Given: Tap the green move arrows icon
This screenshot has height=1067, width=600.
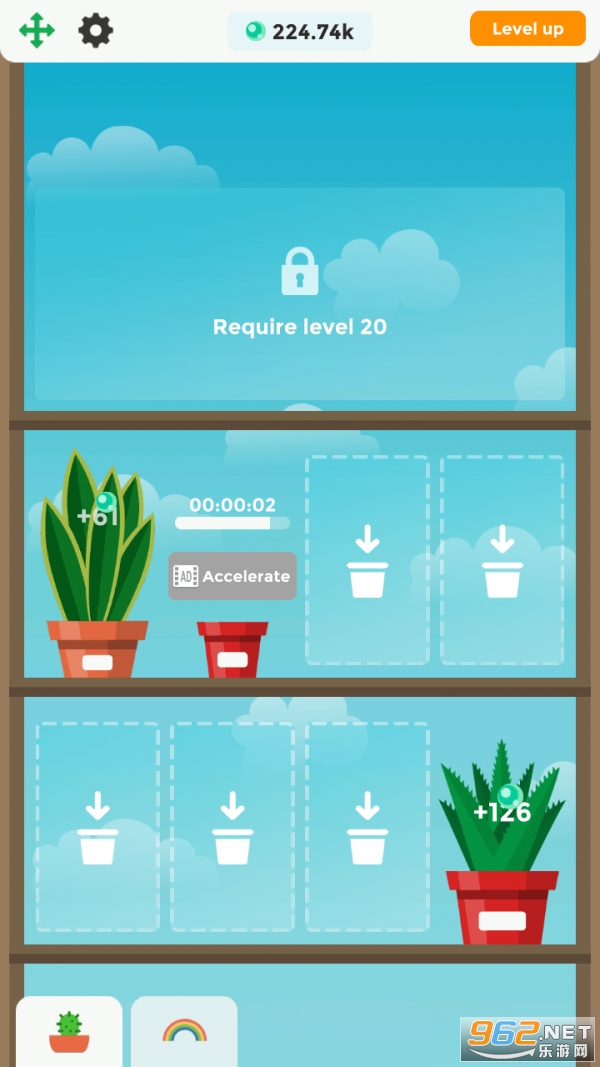Looking at the screenshot, I should [37, 30].
